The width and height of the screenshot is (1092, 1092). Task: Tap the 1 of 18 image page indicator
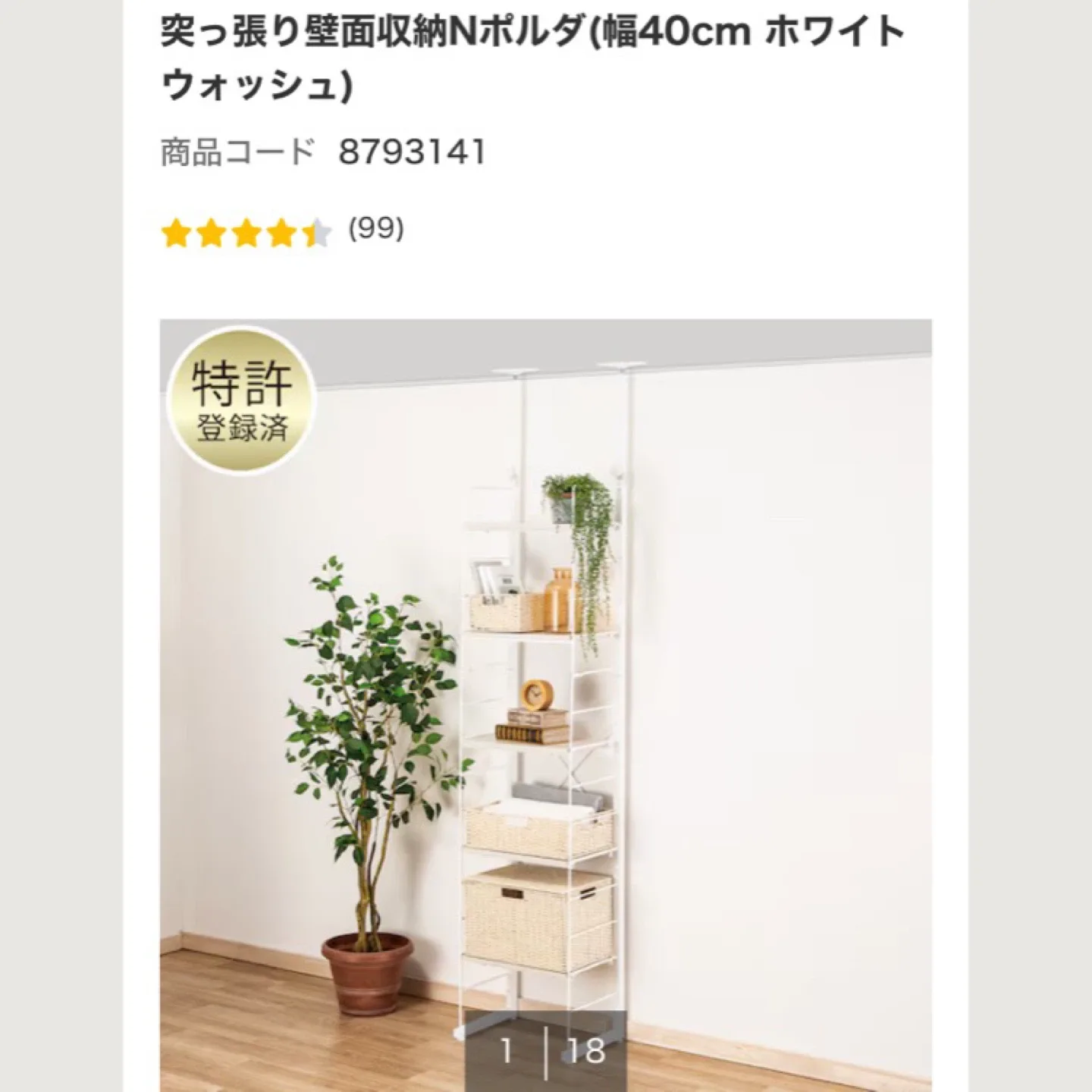tap(545, 1051)
